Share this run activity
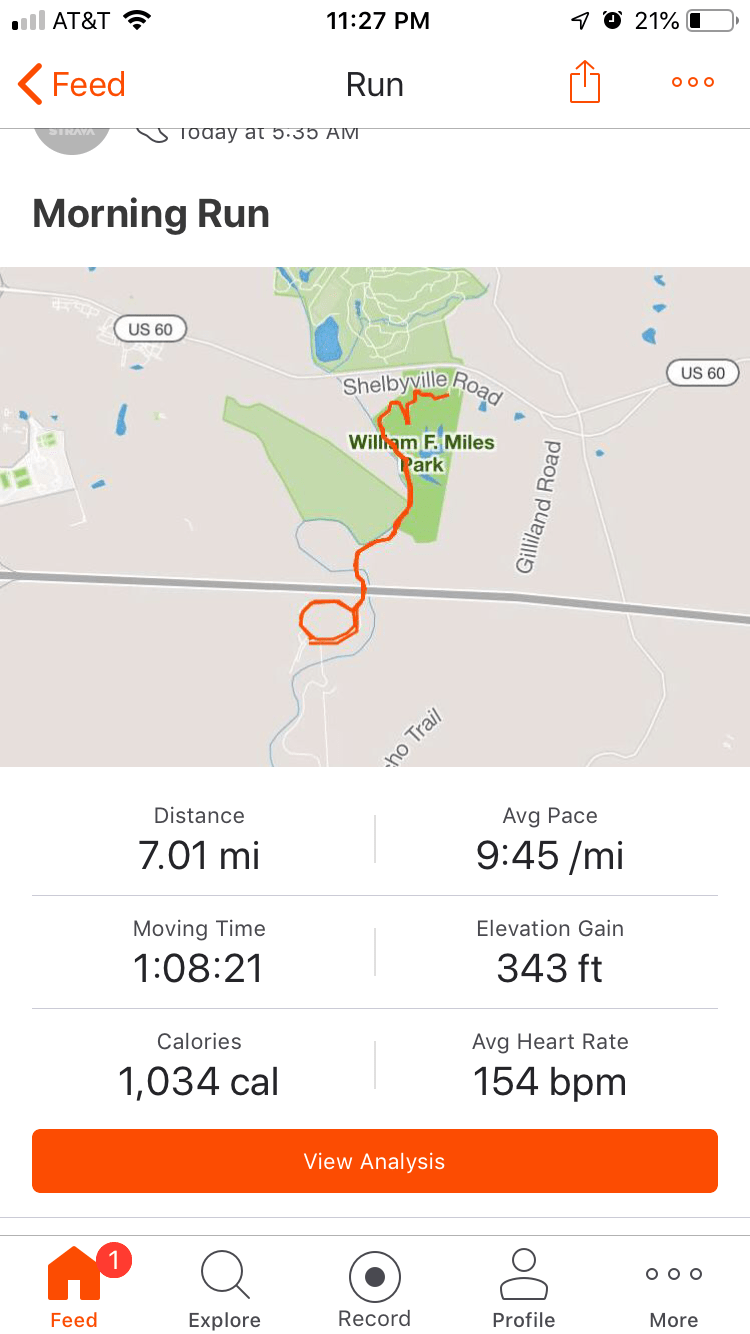 point(585,83)
